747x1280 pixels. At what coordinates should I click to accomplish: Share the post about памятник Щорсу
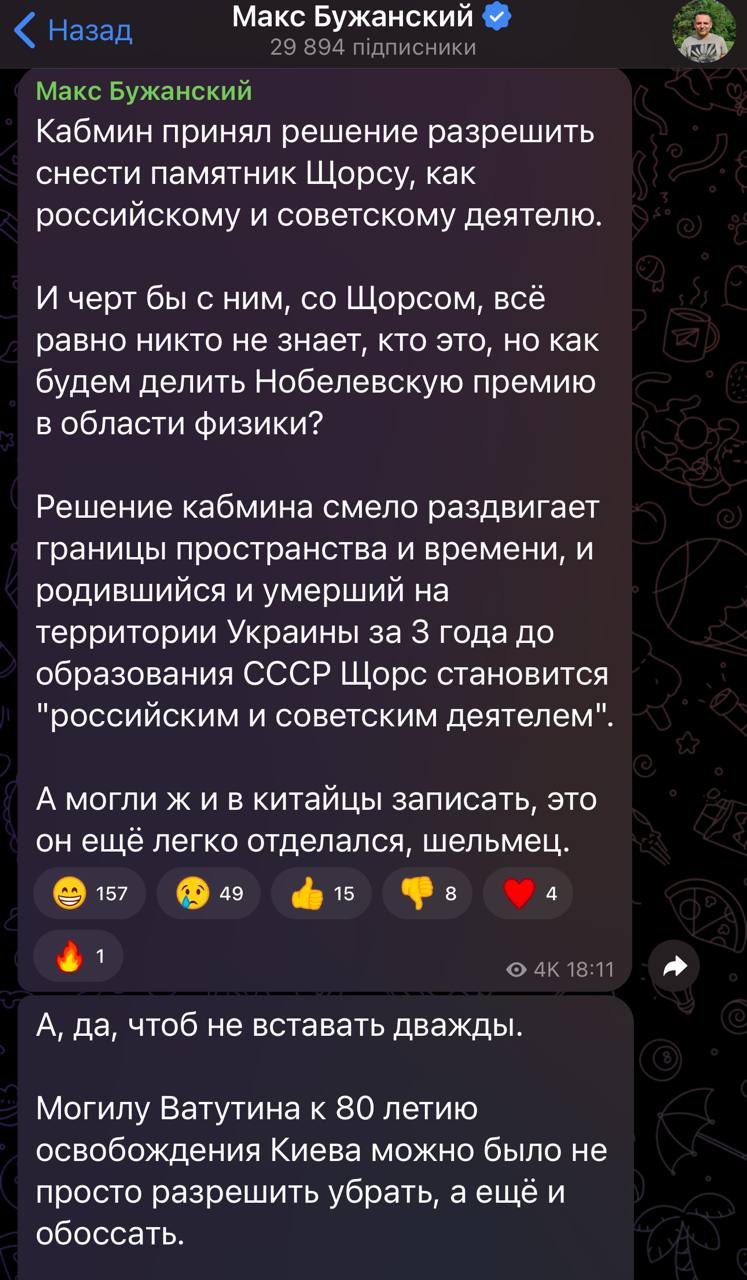click(x=675, y=966)
